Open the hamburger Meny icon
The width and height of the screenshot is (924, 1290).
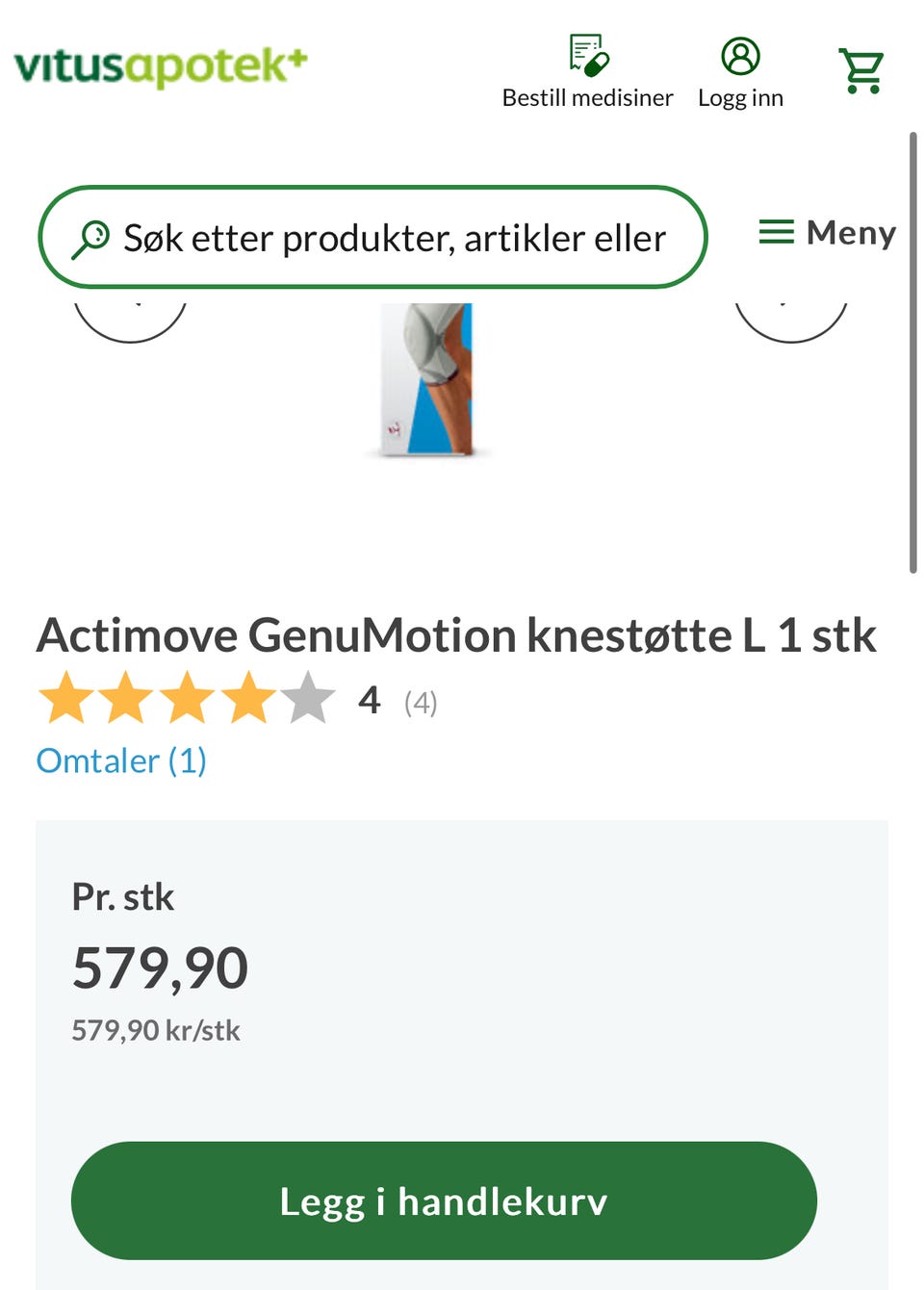(776, 232)
